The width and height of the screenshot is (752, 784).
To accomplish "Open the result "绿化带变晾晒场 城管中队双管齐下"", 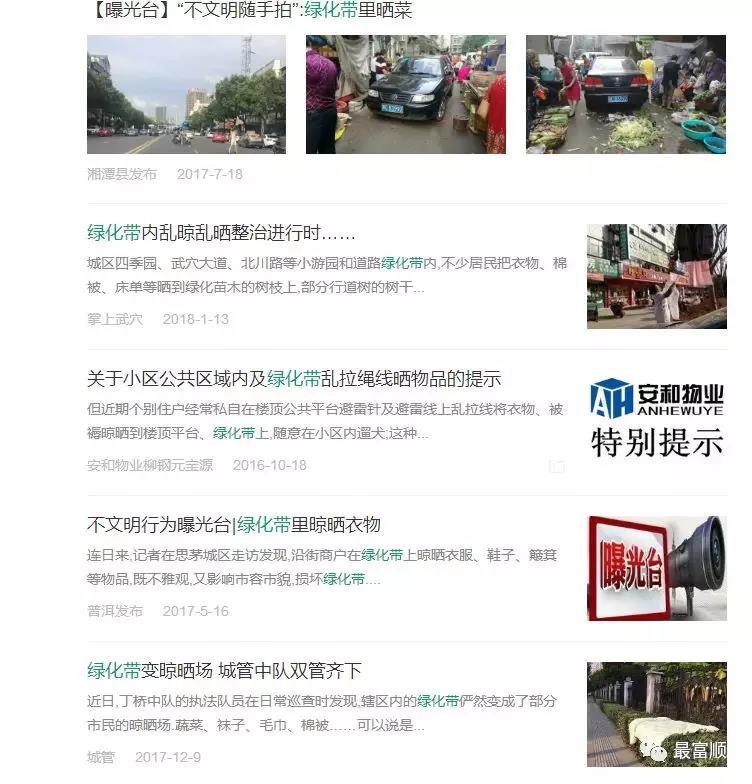I will coord(224,671).
